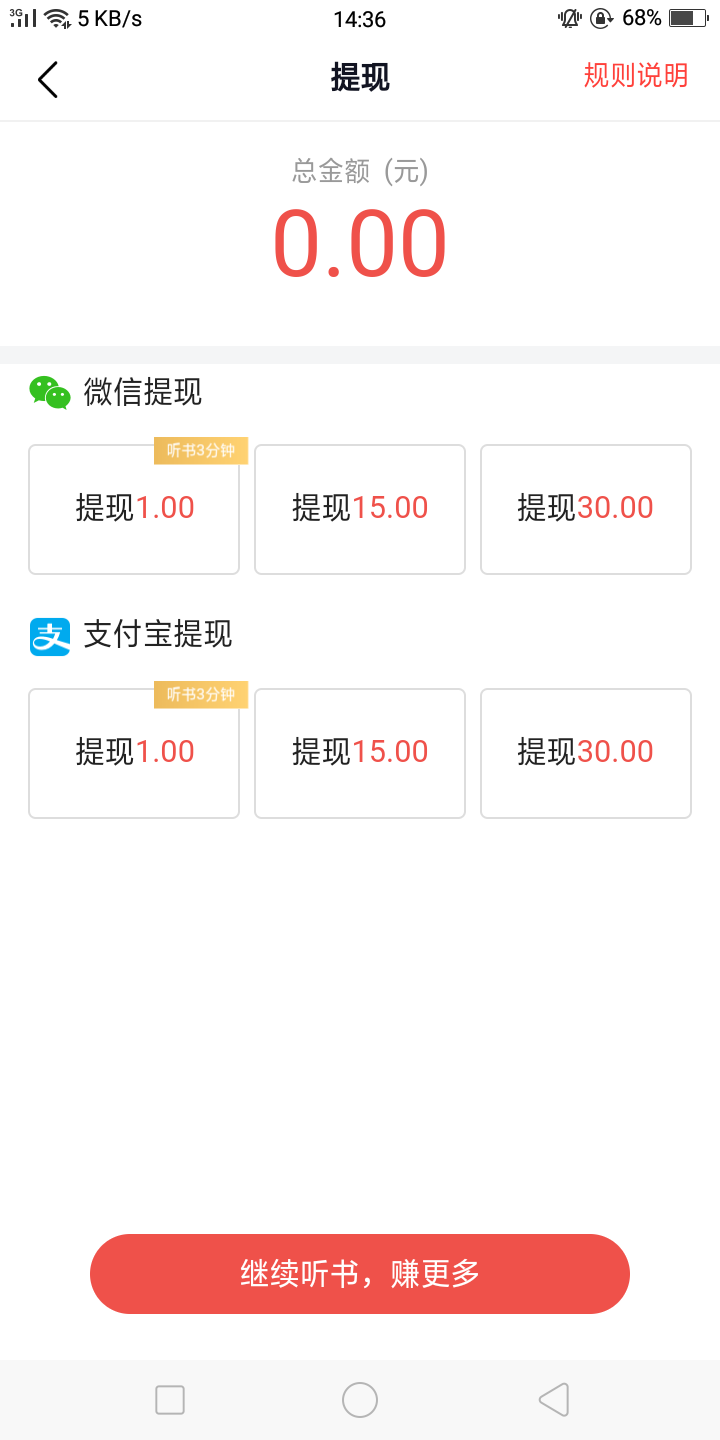Tap 继续听书，赚更多 button
Image resolution: width=720 pixels, height=1440 pixels.
click(360, 1274)
